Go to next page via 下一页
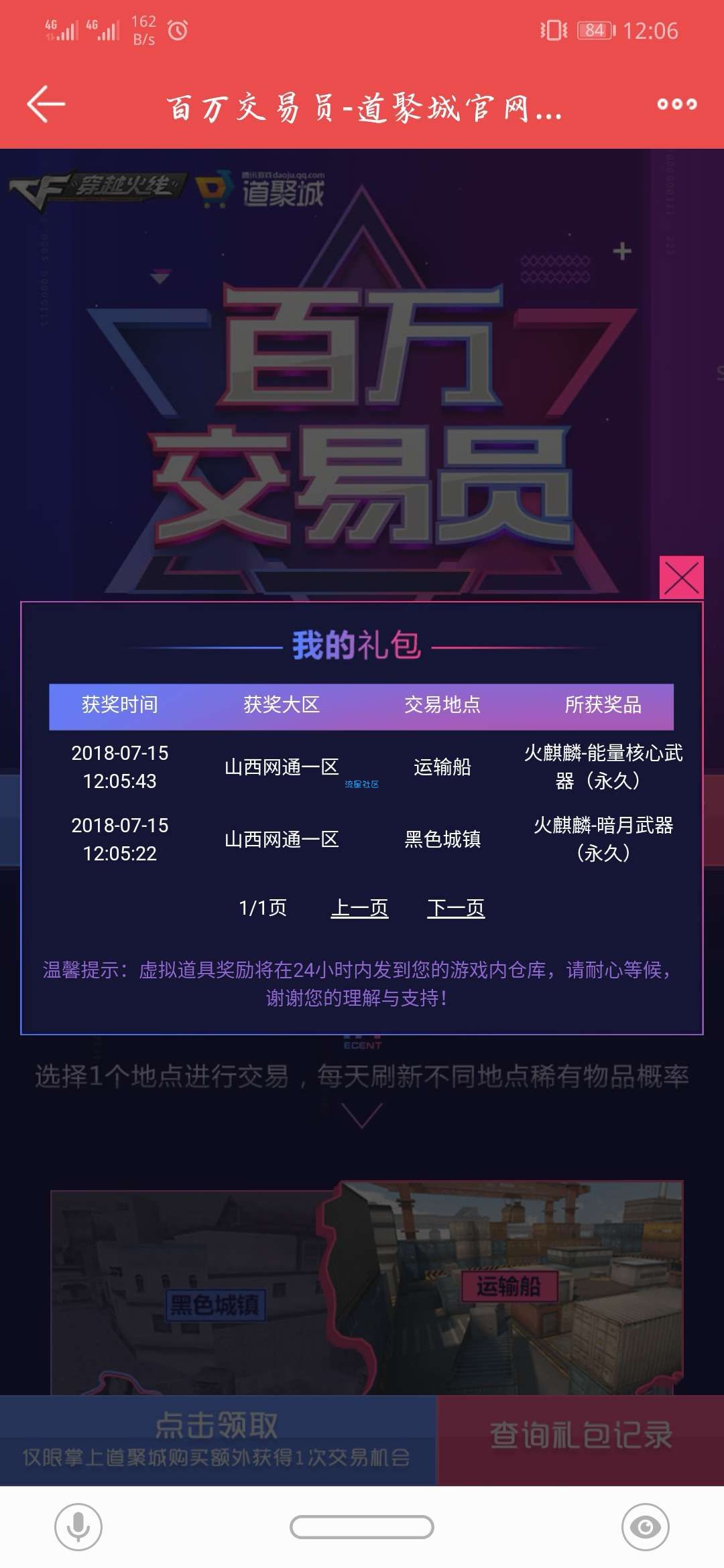724x1568 pixels. [x=456, y=908]
